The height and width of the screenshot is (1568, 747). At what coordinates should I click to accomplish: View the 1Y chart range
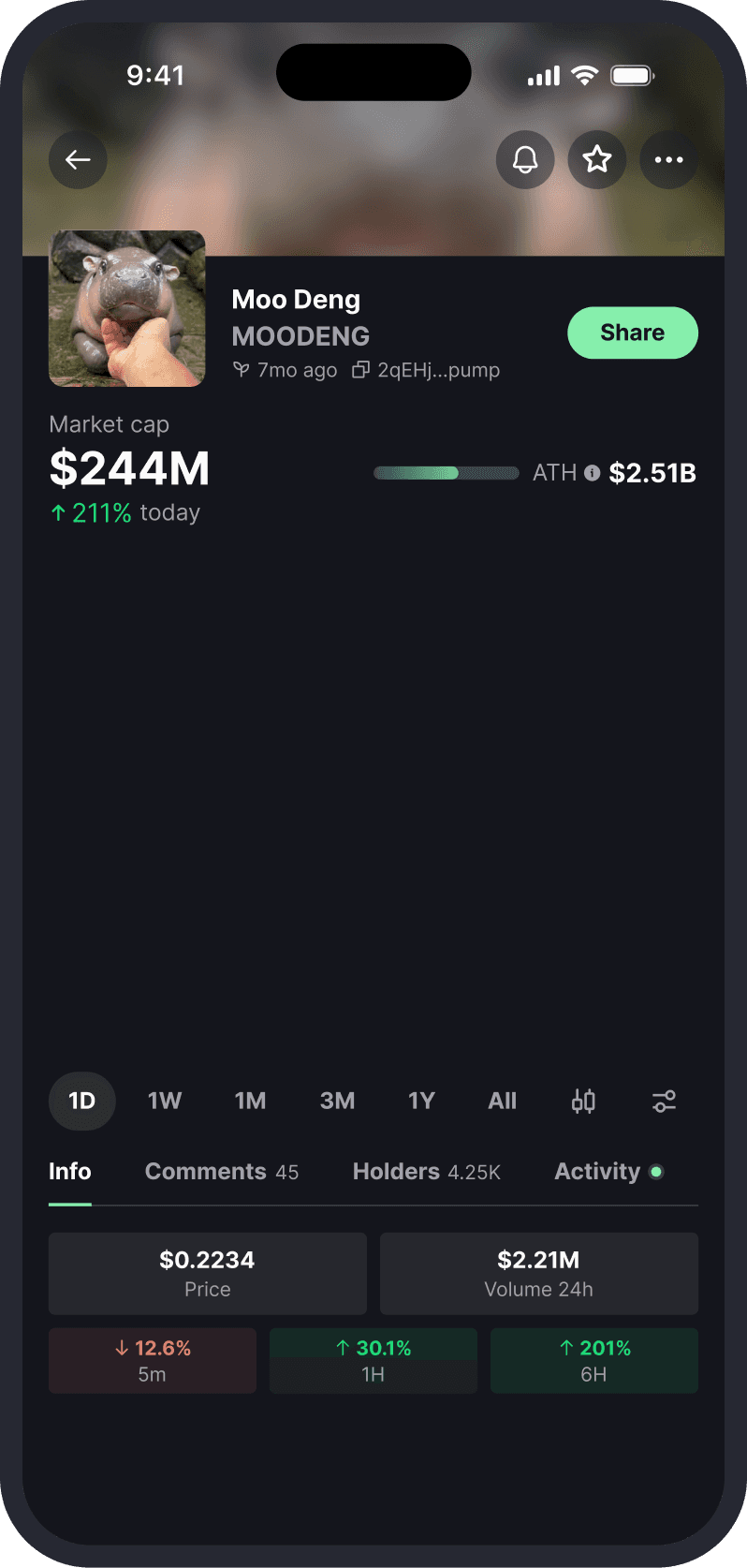click(421, 1101)
